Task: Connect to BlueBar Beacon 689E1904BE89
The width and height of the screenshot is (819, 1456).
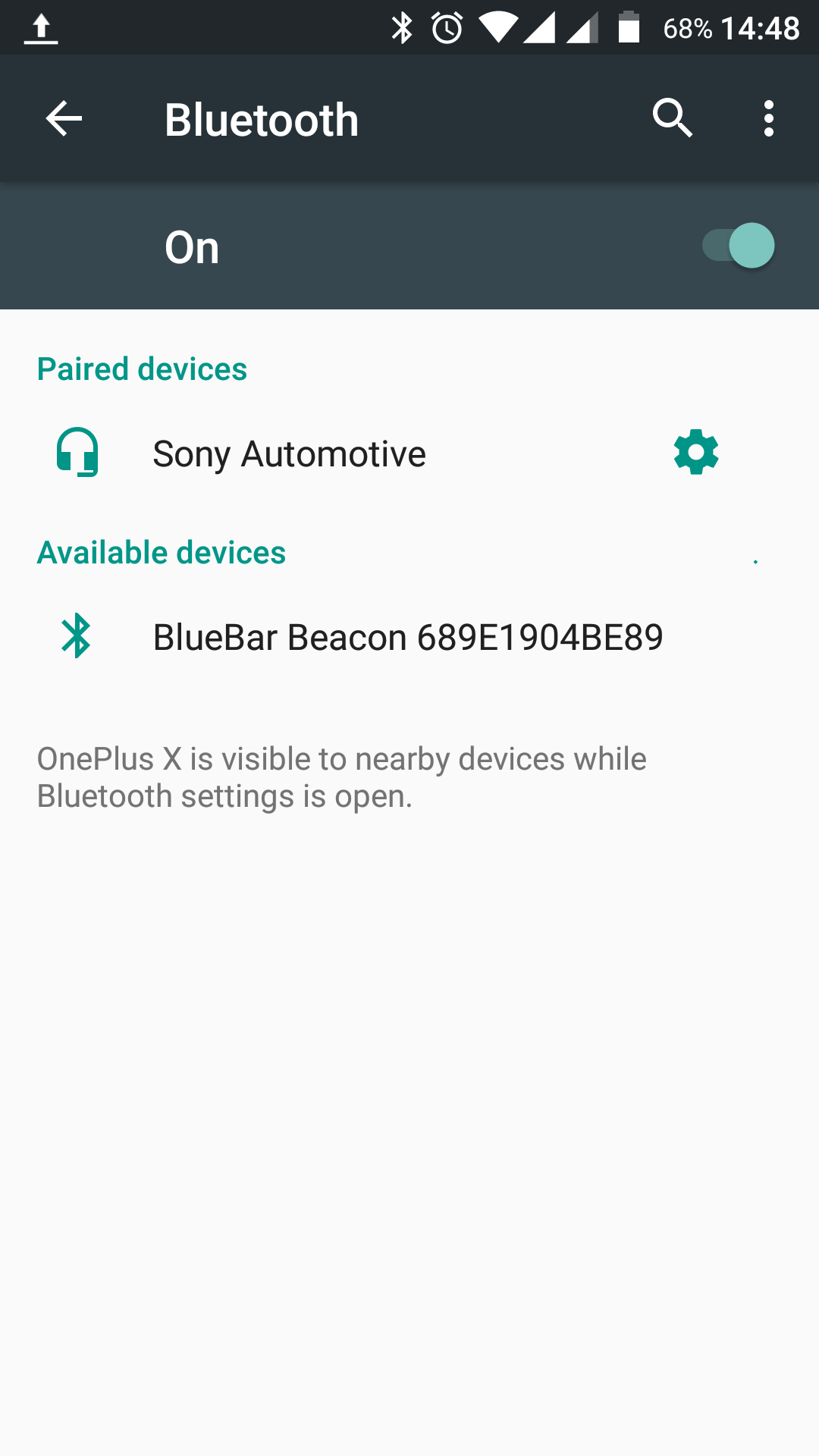Action: click(407, 636)
